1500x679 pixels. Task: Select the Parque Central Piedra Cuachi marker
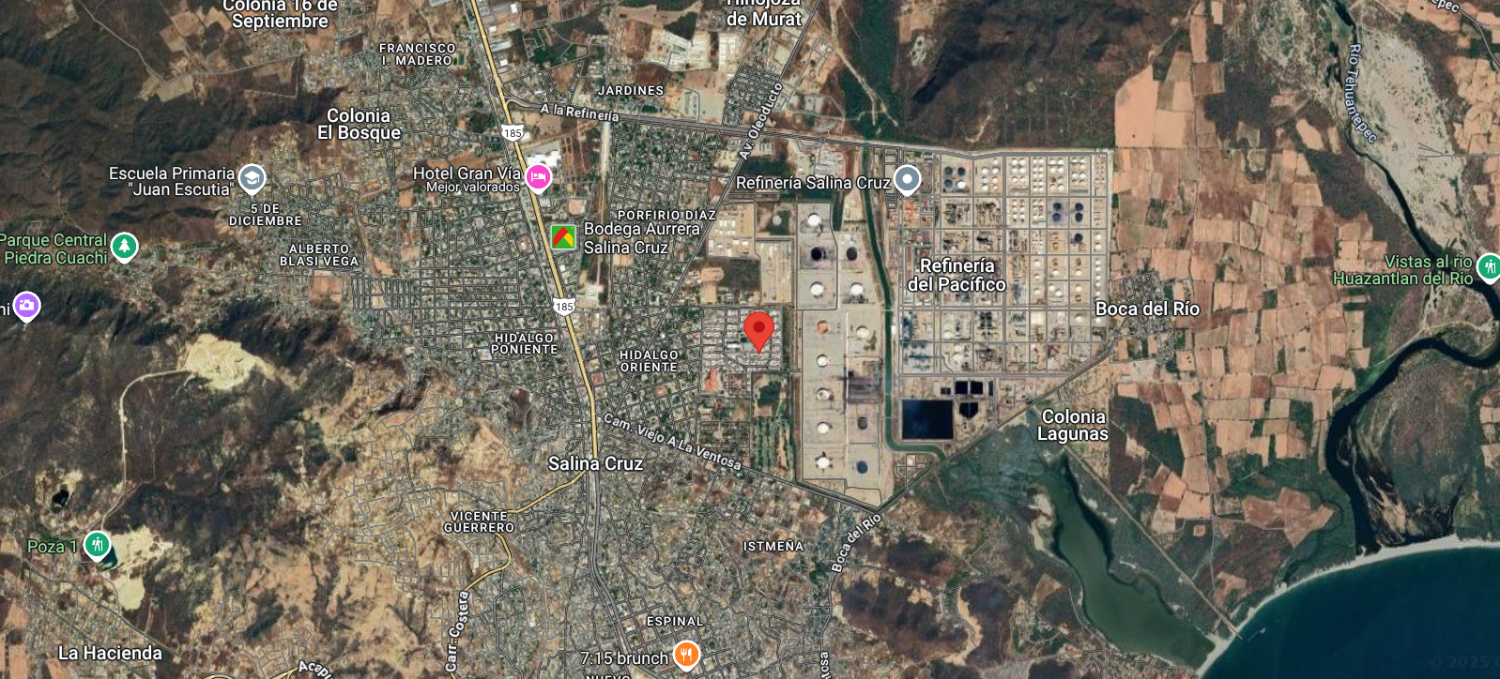coord(124,246)
